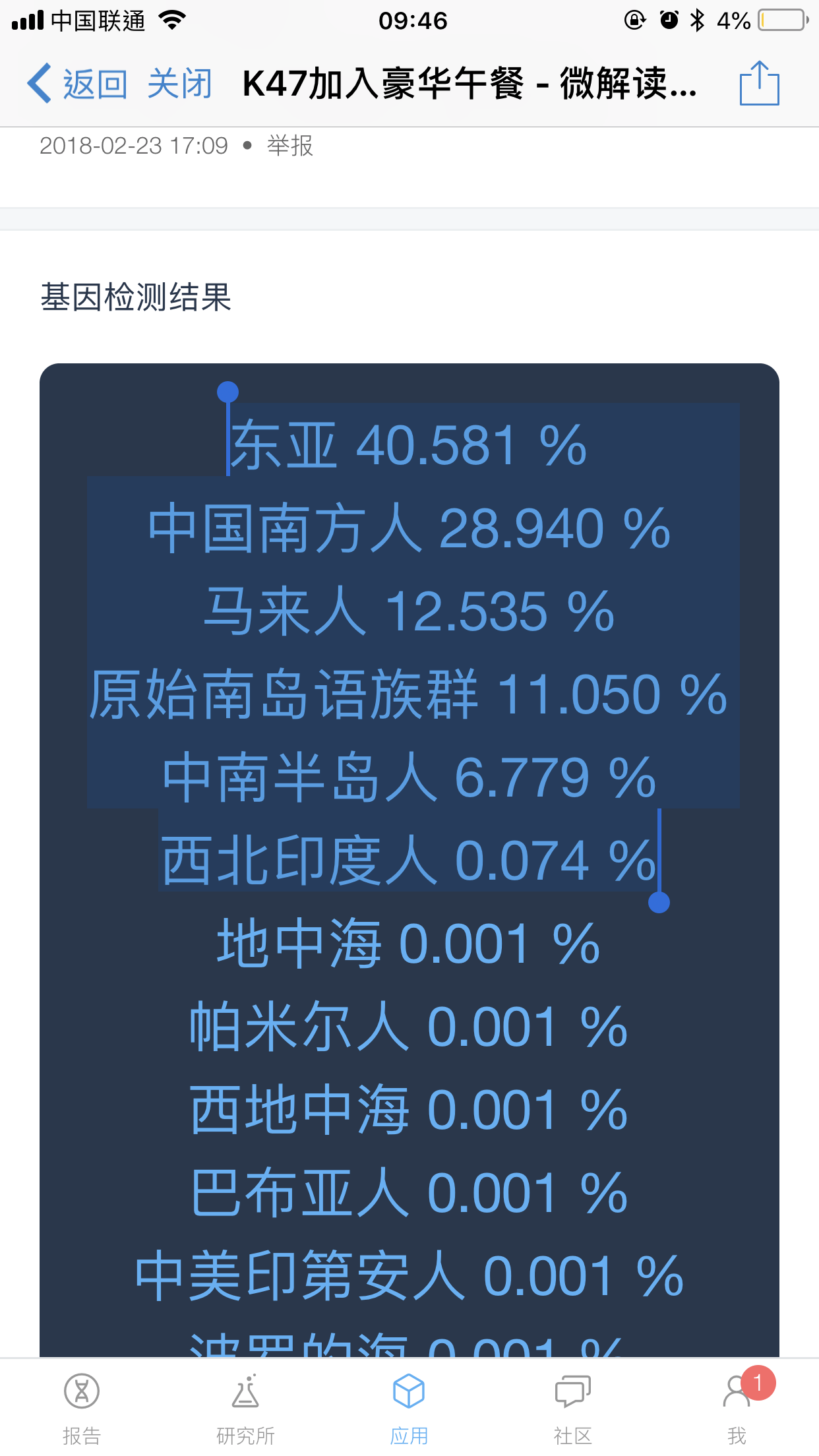
Task: Go back using the 返回 button
Action: pos(77,84)
